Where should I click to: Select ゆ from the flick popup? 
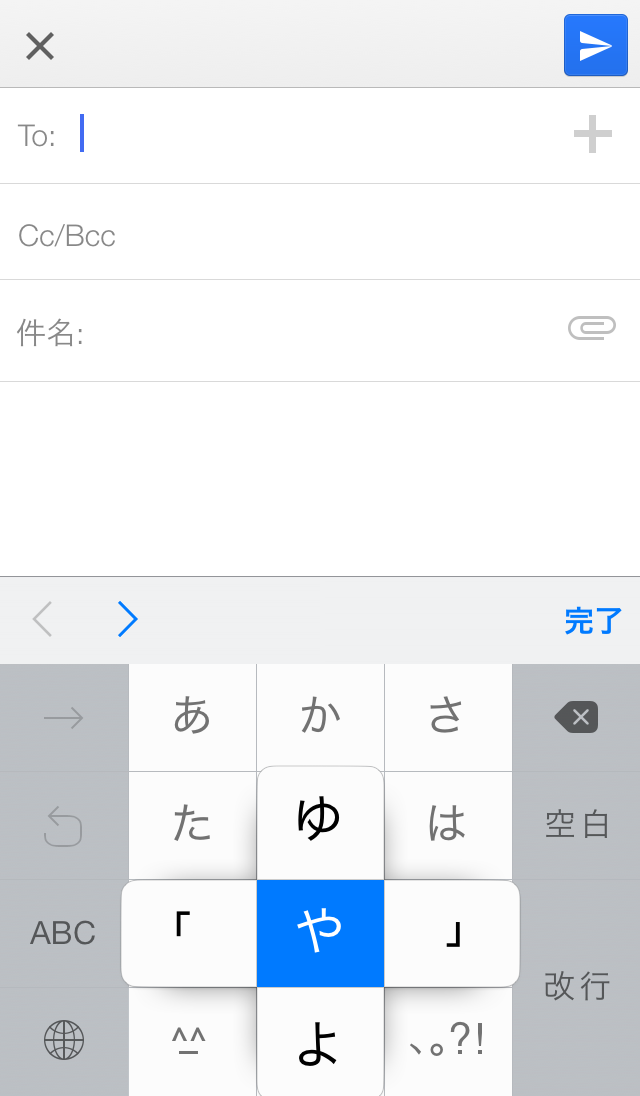click(320, 820)
